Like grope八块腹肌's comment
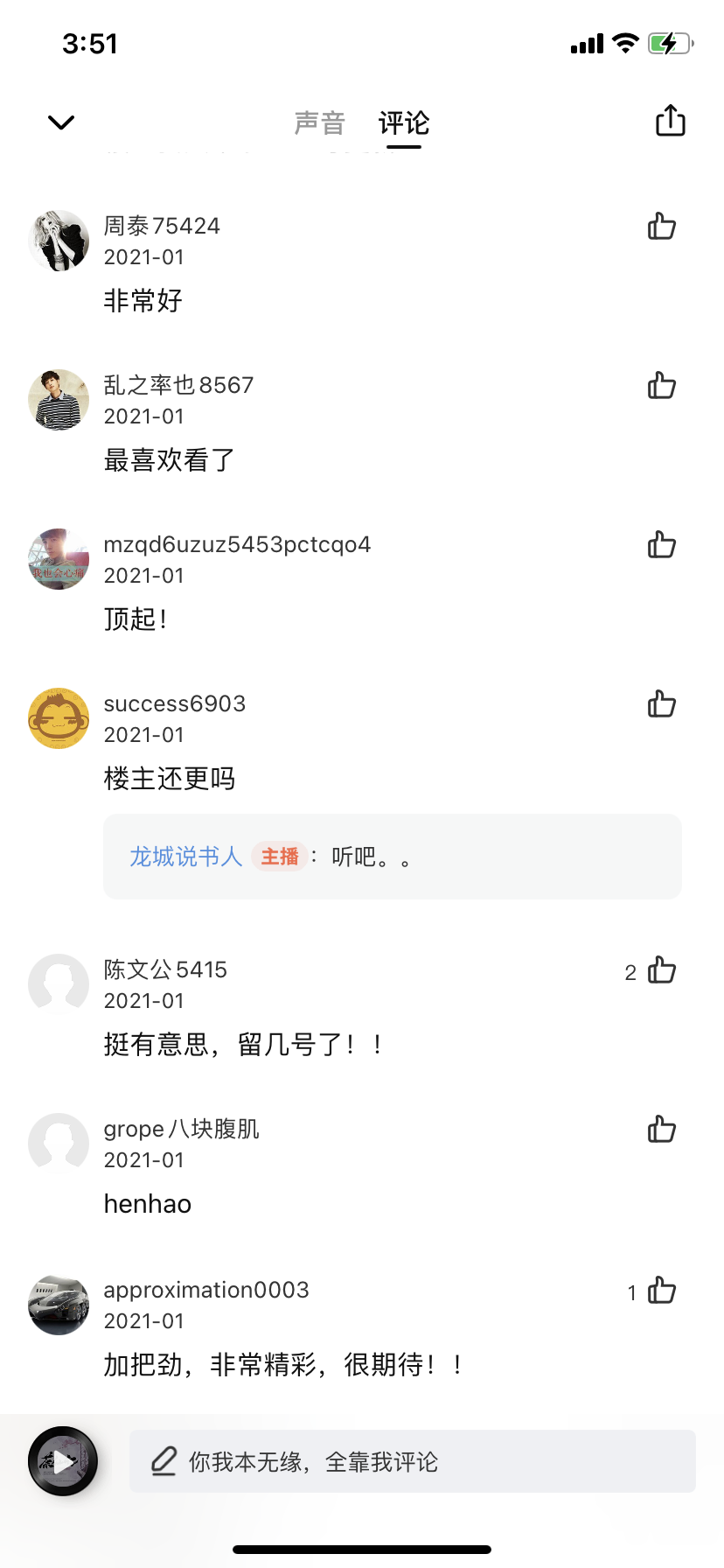This screenshot has width=724, height=1568. pos(662,1130)
